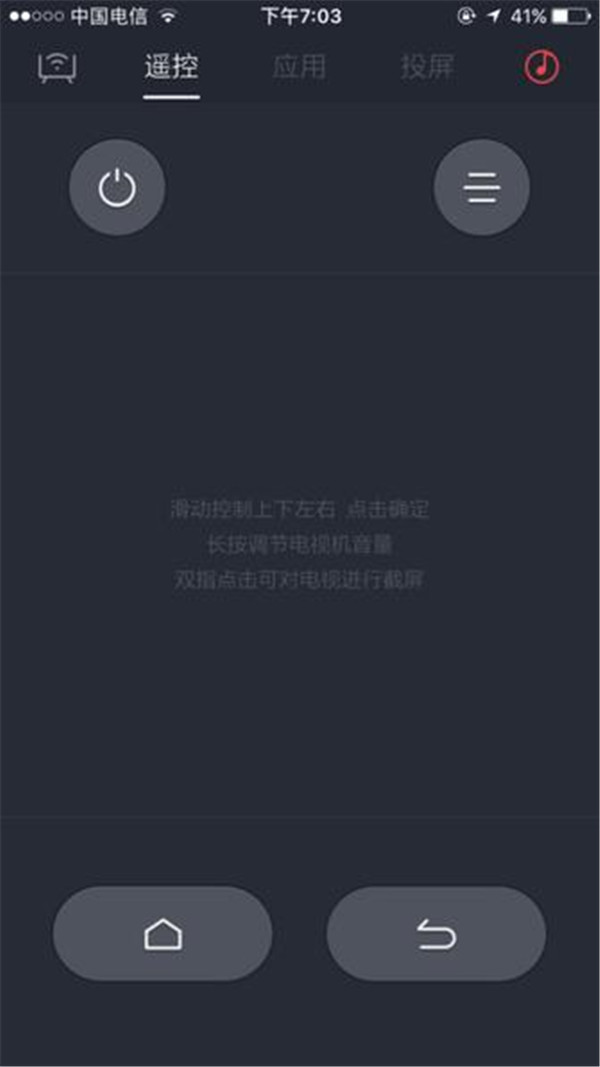The height and width of the screenshot is (1067, 600).
Task: Switch to the 投屏 tab
Action: 427,68
